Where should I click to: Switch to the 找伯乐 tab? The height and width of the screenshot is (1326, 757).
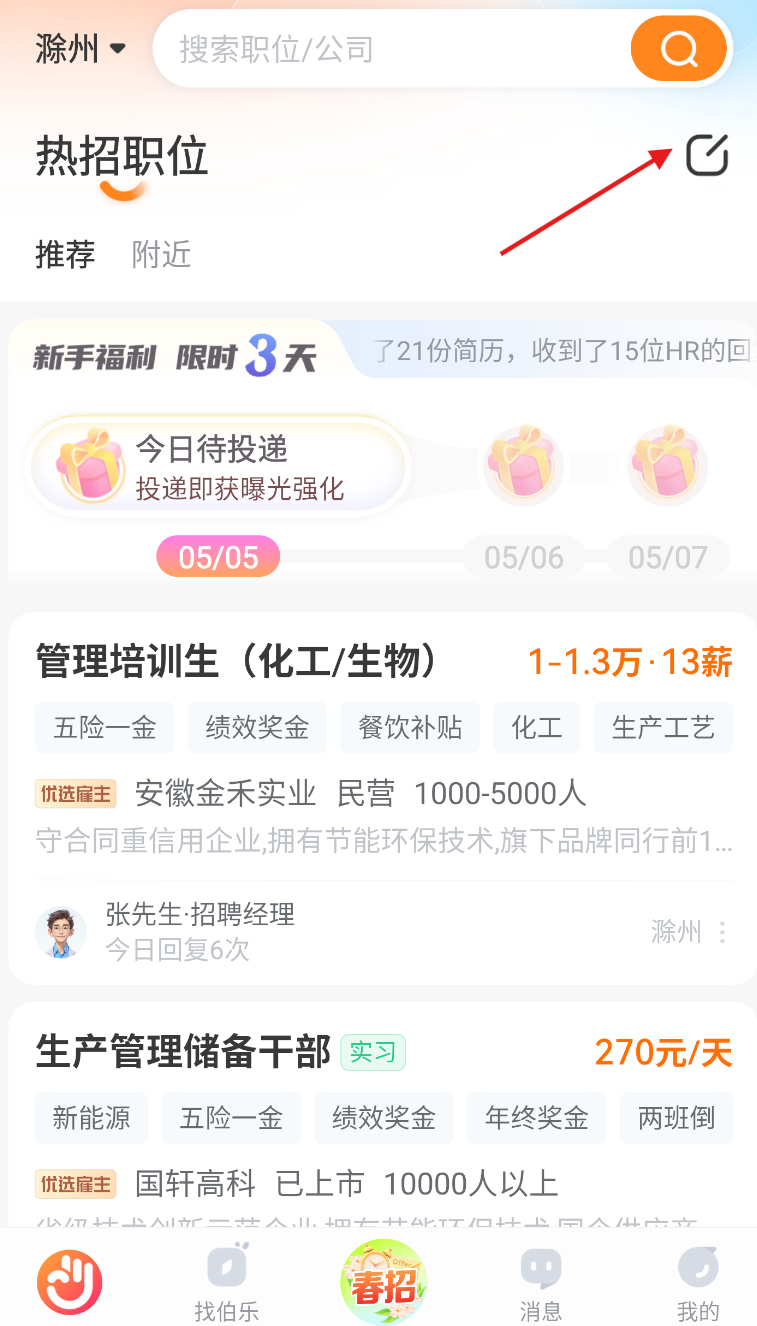click(x=226, y=1284)
